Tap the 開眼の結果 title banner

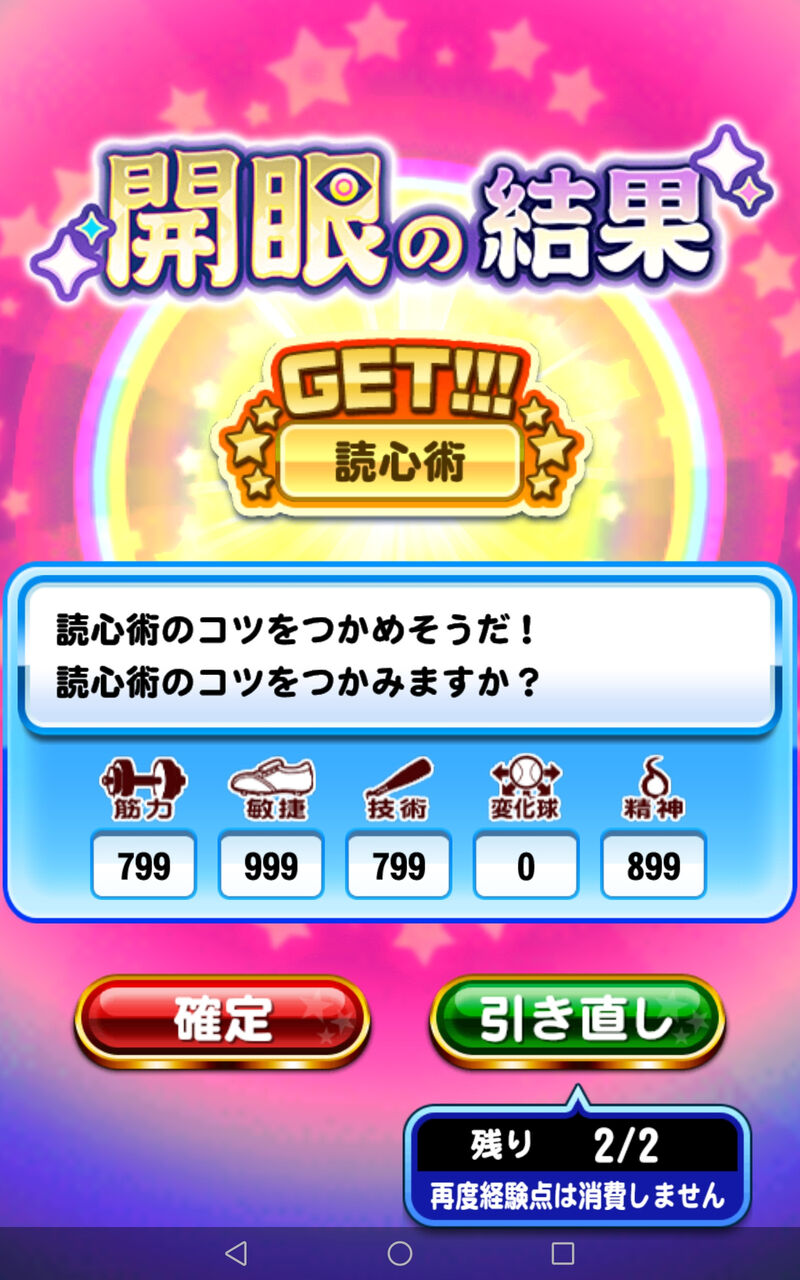pos(400,215)
